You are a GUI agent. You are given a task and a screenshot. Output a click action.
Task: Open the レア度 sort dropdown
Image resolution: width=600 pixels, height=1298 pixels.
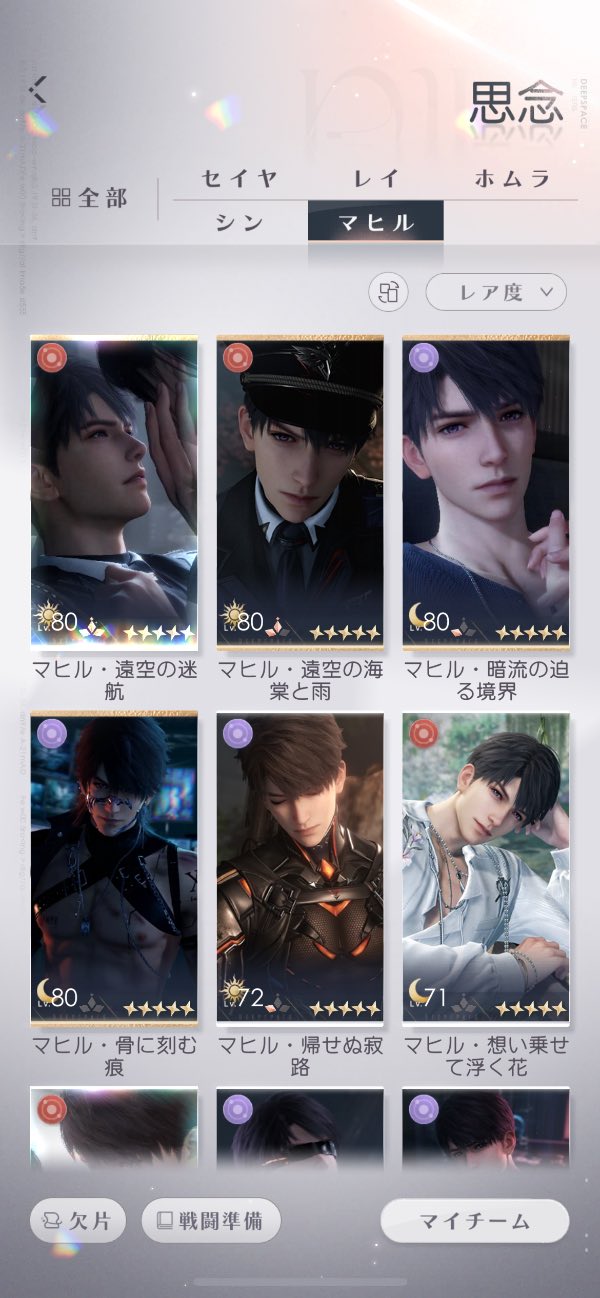coord(496,292)
